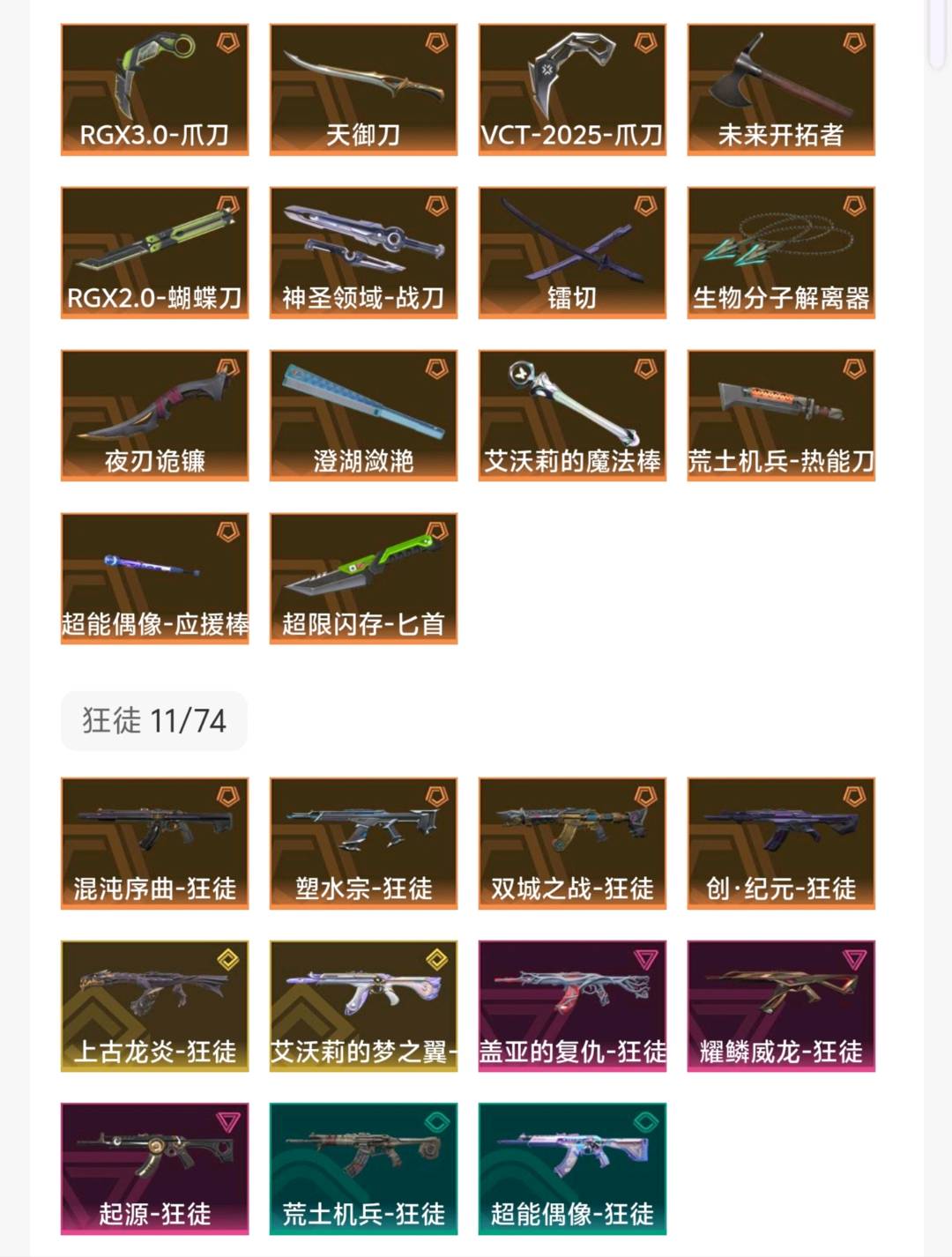Image resolution: width=952 pixels, height=1257 pixels.
Task: Tap the RGX2.0-蝴蝶刀 tile
Action: click(154, 252)
